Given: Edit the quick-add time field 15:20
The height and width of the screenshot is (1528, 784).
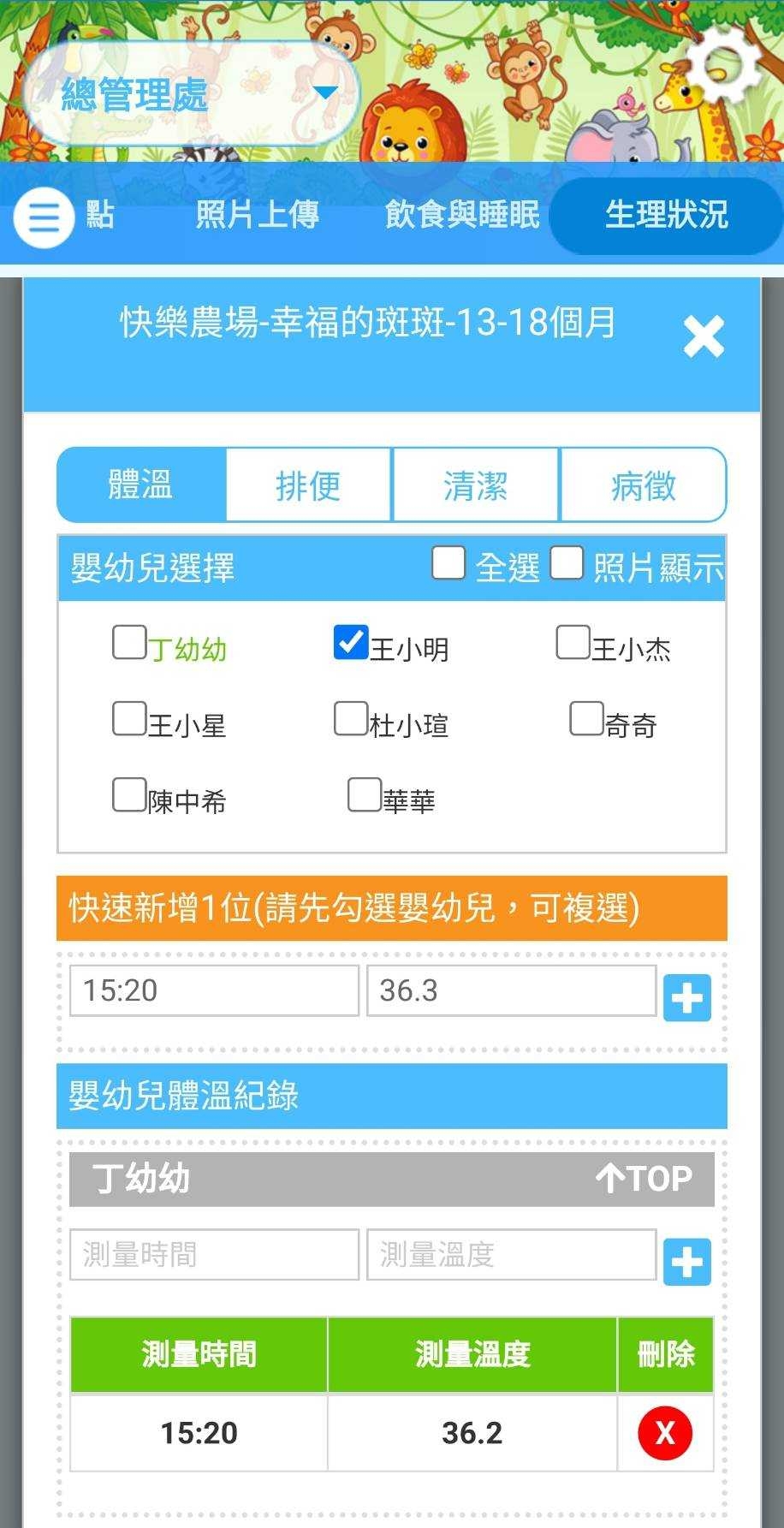Looking at the screenshot, I should [x=214, y=990].
